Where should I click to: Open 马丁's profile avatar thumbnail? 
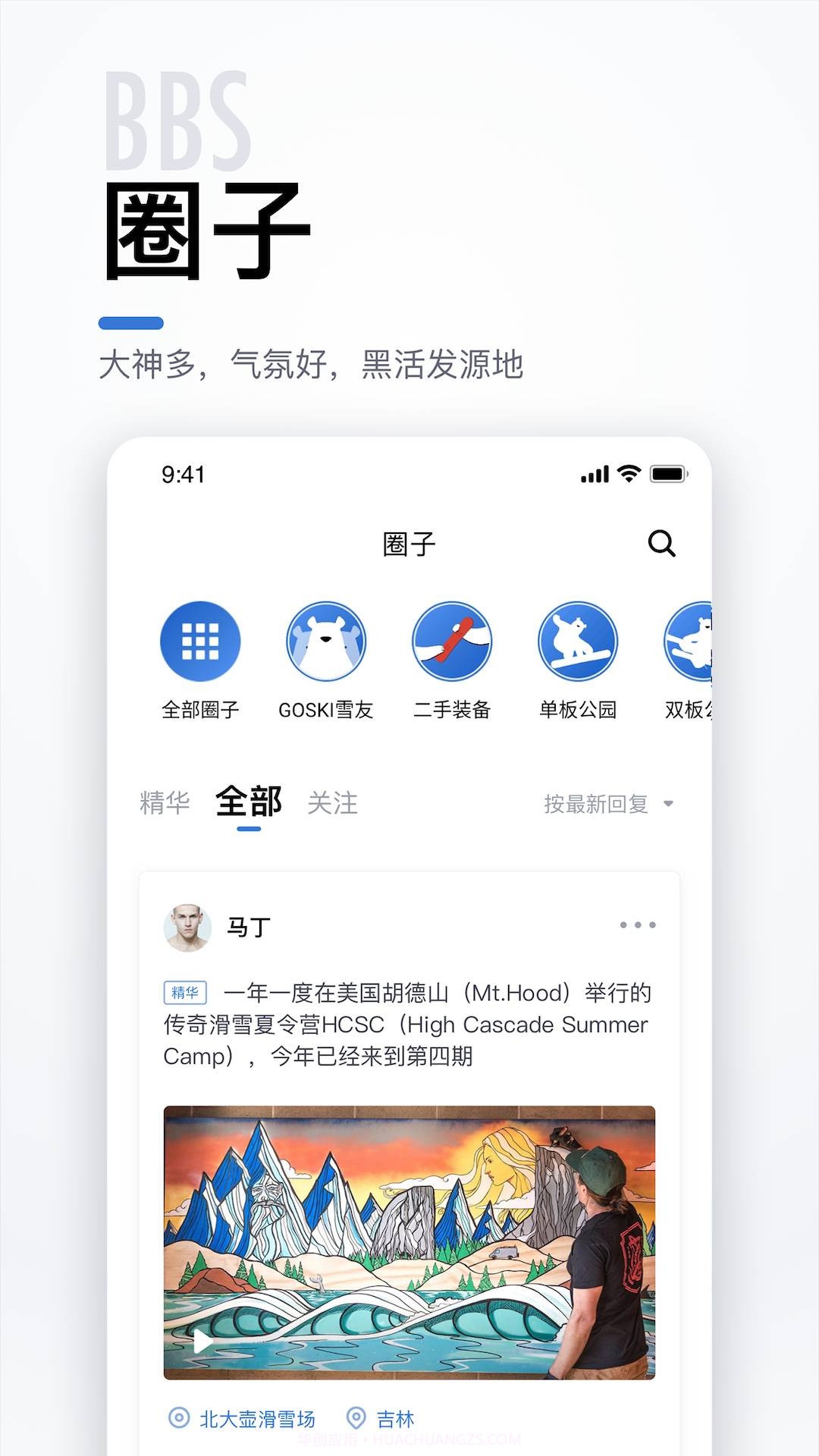[x=187, y=924]
